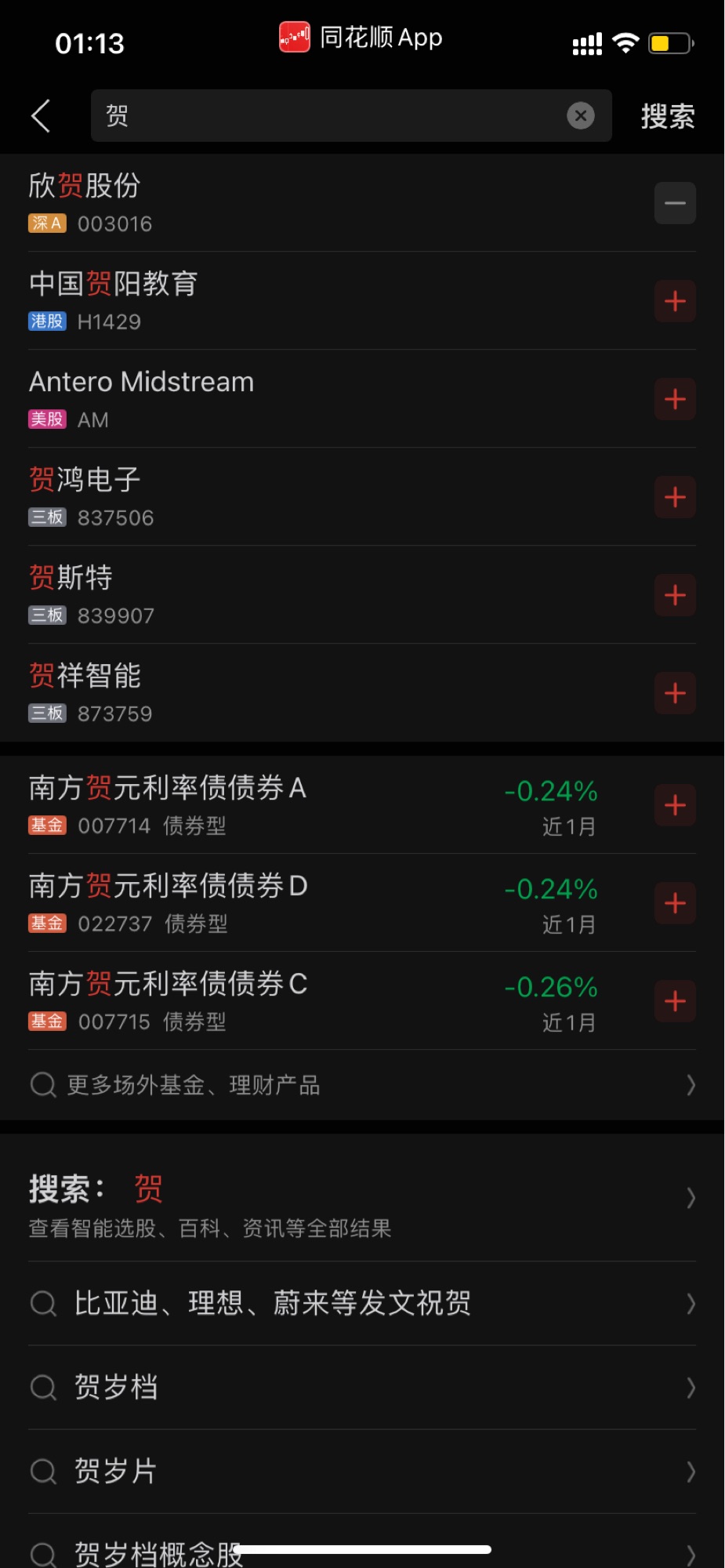Focus the search input containing 贺

329,116
